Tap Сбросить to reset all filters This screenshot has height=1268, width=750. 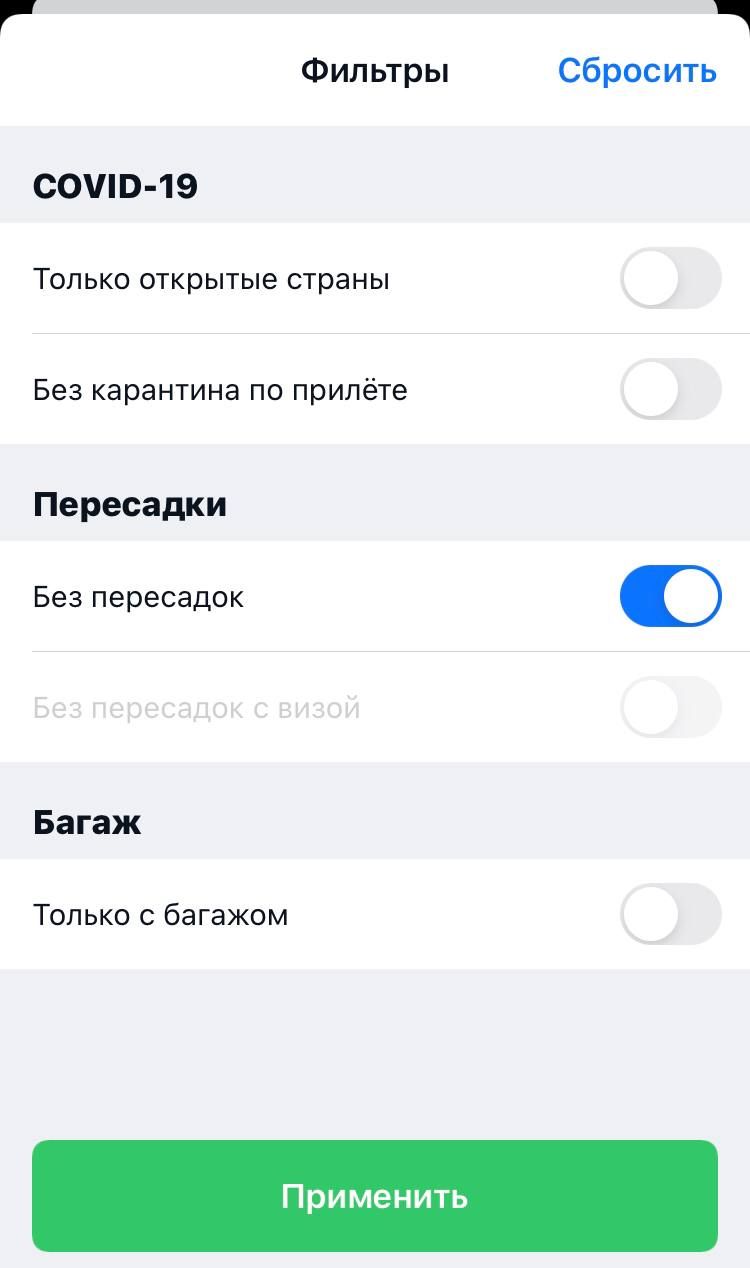click(x=637, y=71)
